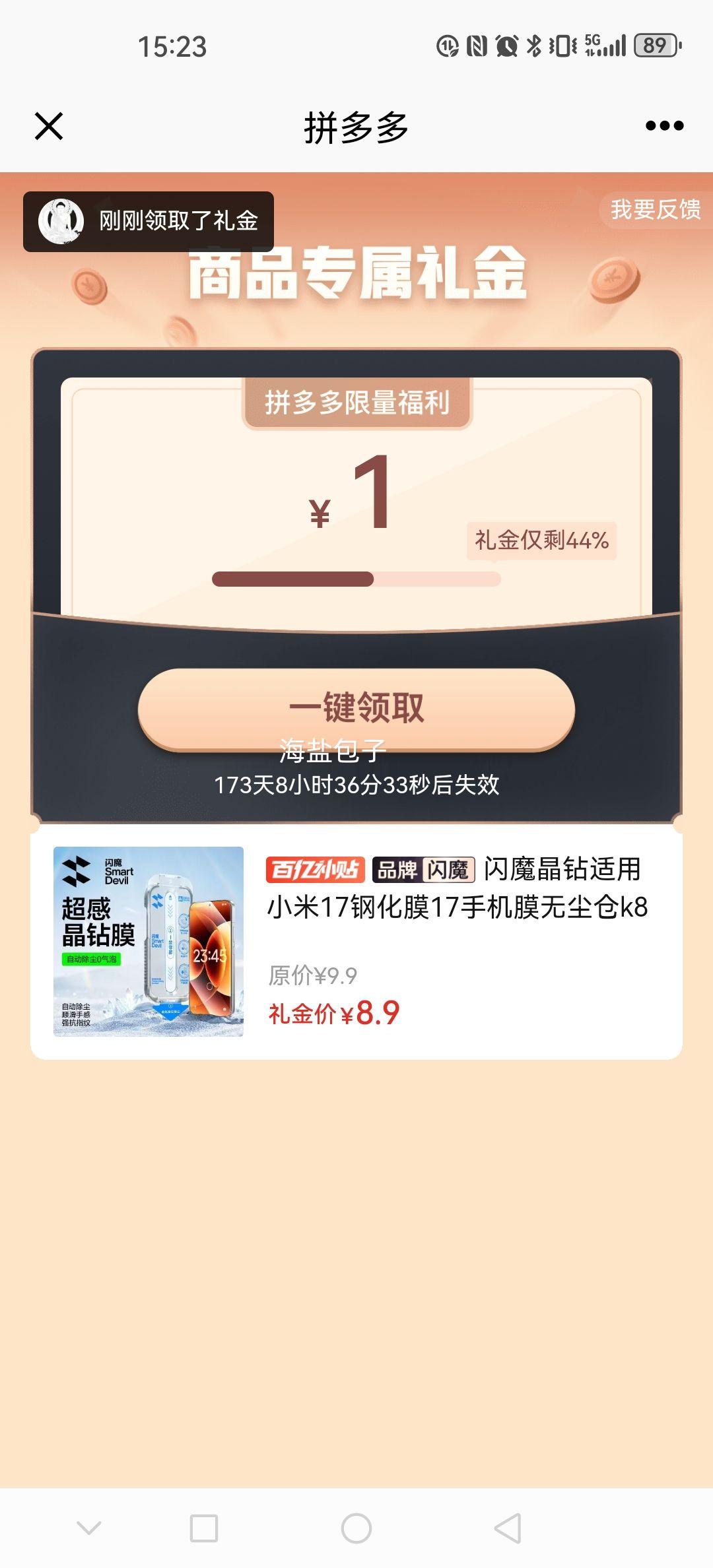This screenshot has width=713, height=1568.
Task: Tap the 百亿补贴 subsidy badge
Action: coord(315,869)
